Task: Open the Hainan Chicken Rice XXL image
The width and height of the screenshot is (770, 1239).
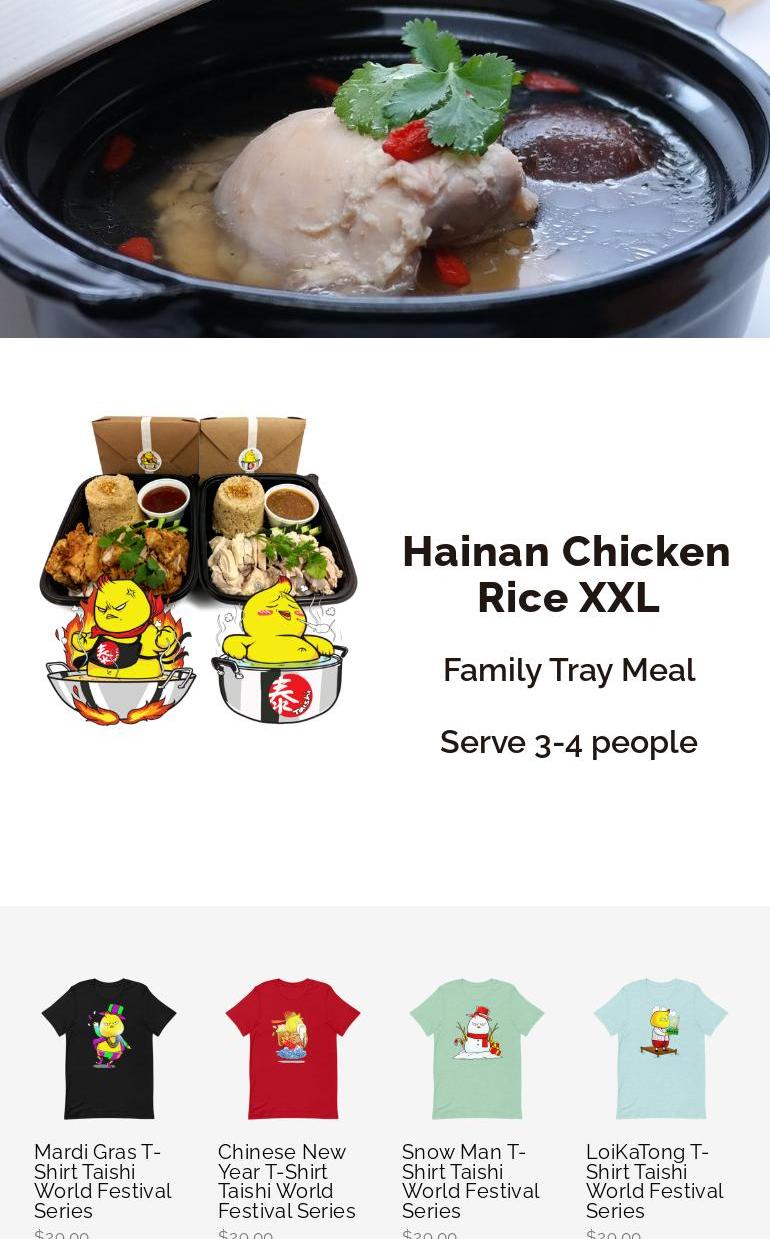Action: (x=198, y=571)
